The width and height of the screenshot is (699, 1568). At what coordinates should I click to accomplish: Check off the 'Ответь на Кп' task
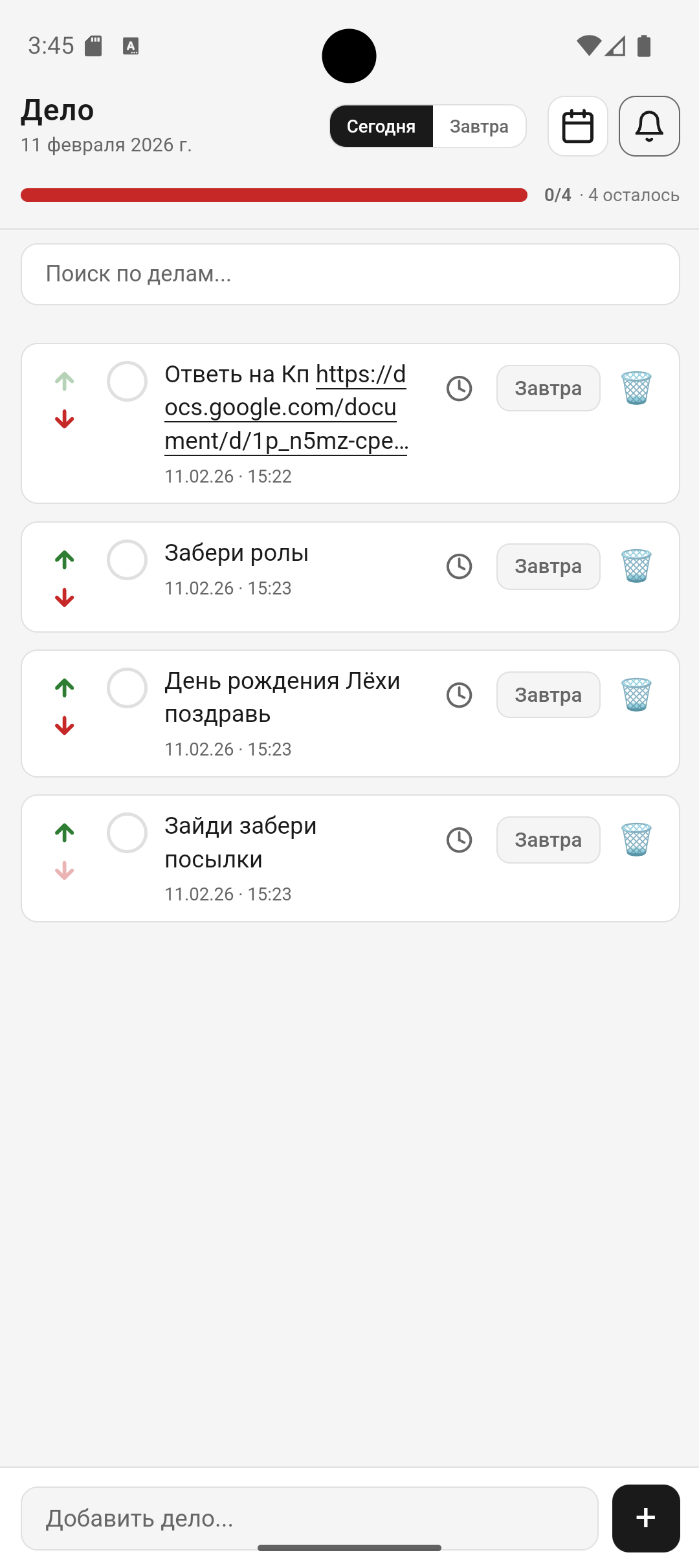(127, 382)
